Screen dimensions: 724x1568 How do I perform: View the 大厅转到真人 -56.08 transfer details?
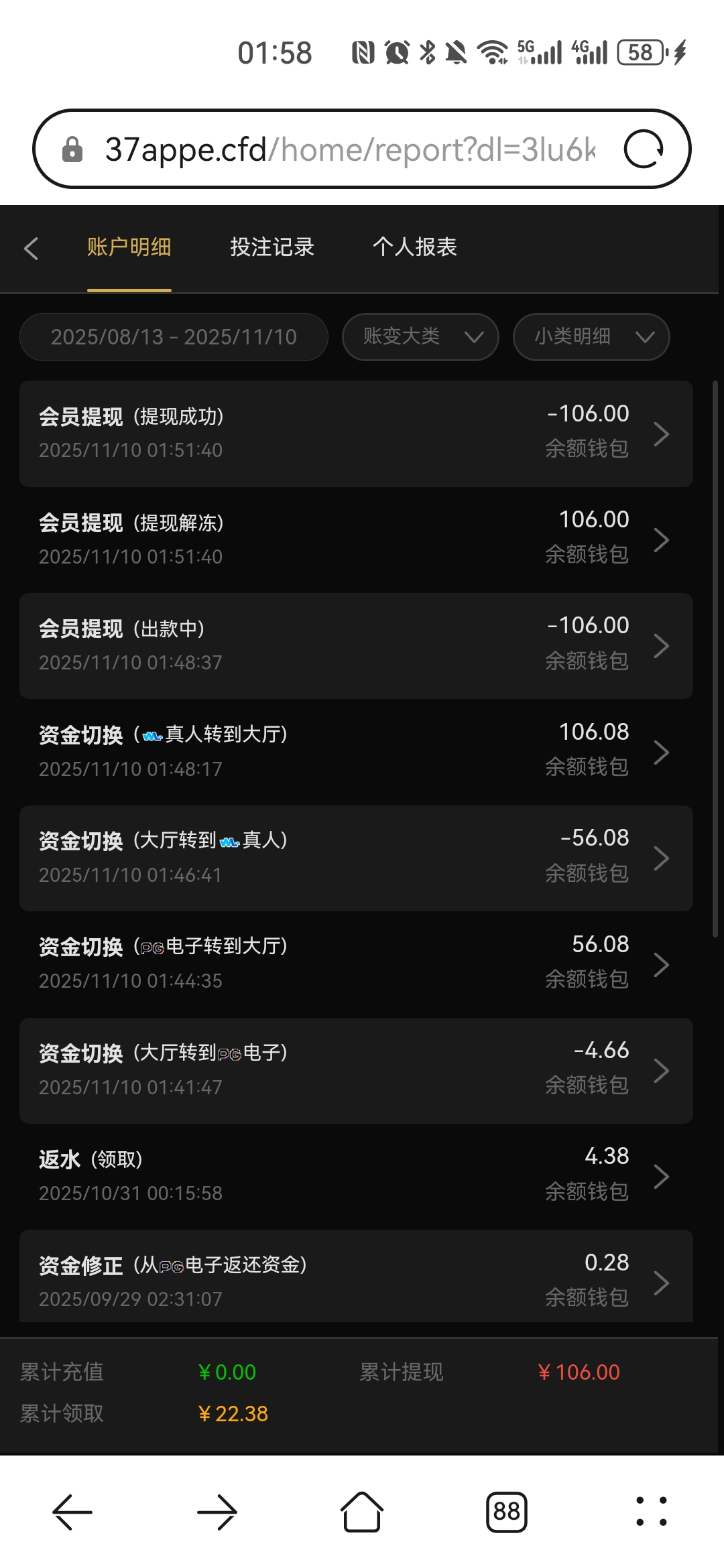(355, 858)
